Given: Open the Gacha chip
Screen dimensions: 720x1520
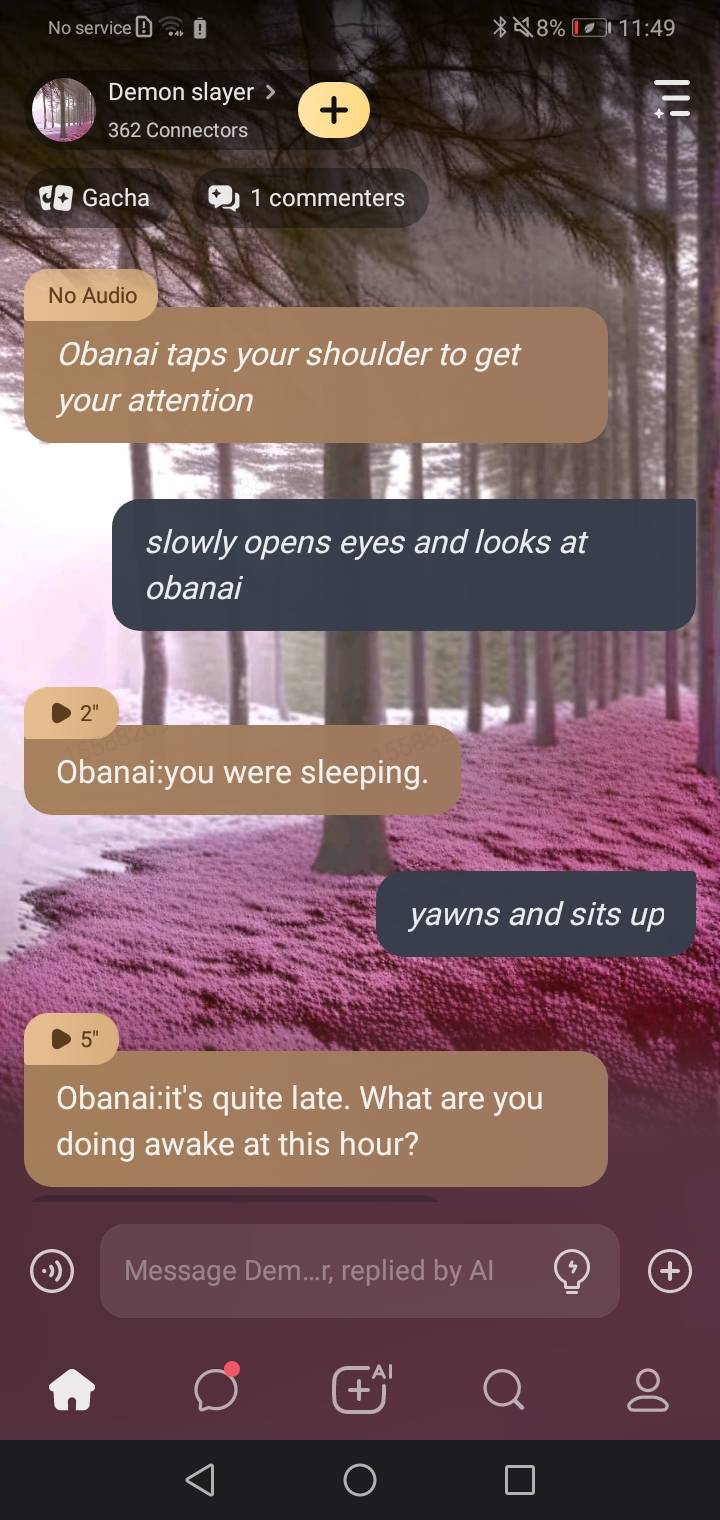Looking at the screenshot, I should coord(97,198).
